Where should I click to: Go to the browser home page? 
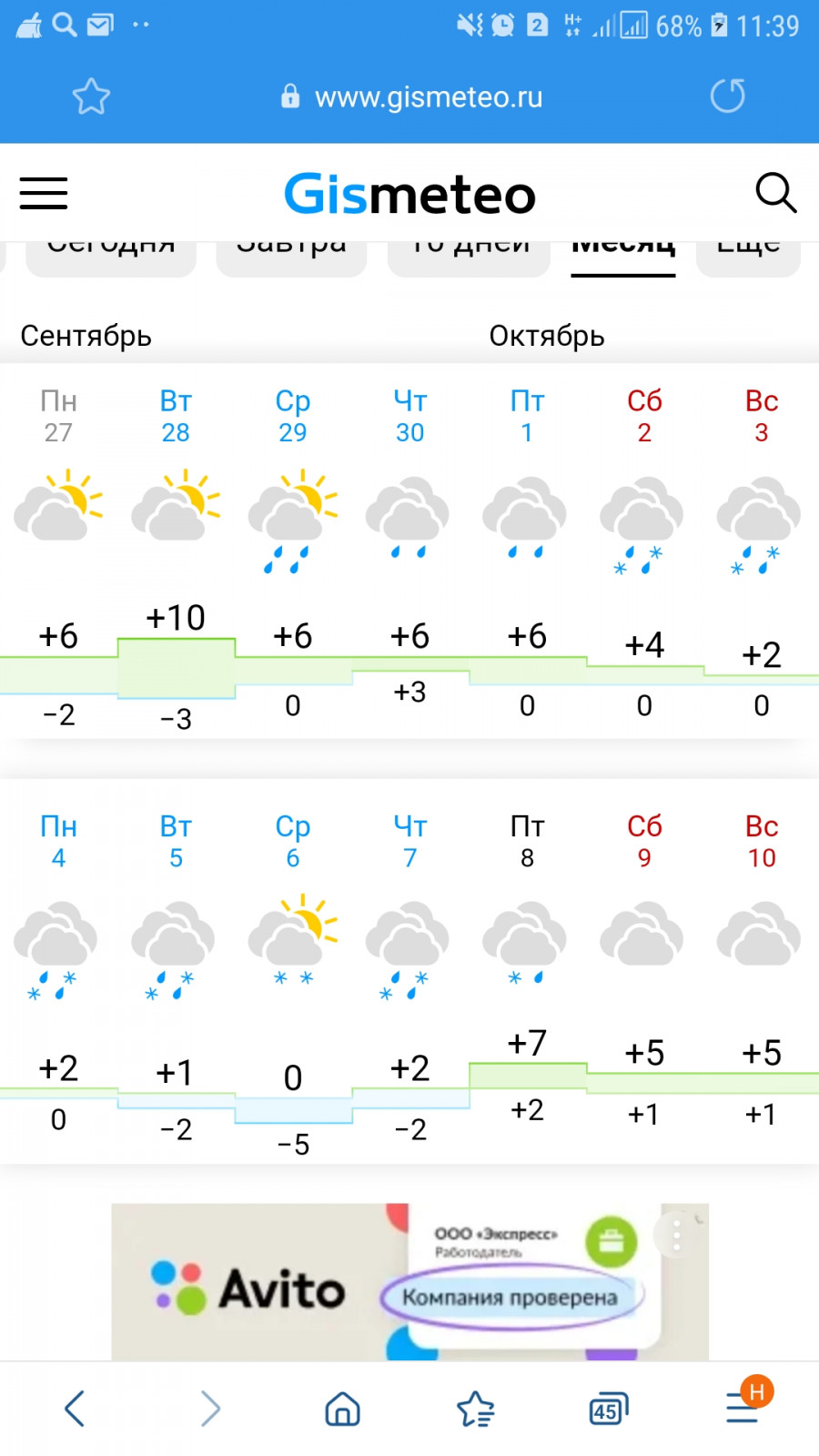click(x=342, y=1409)
